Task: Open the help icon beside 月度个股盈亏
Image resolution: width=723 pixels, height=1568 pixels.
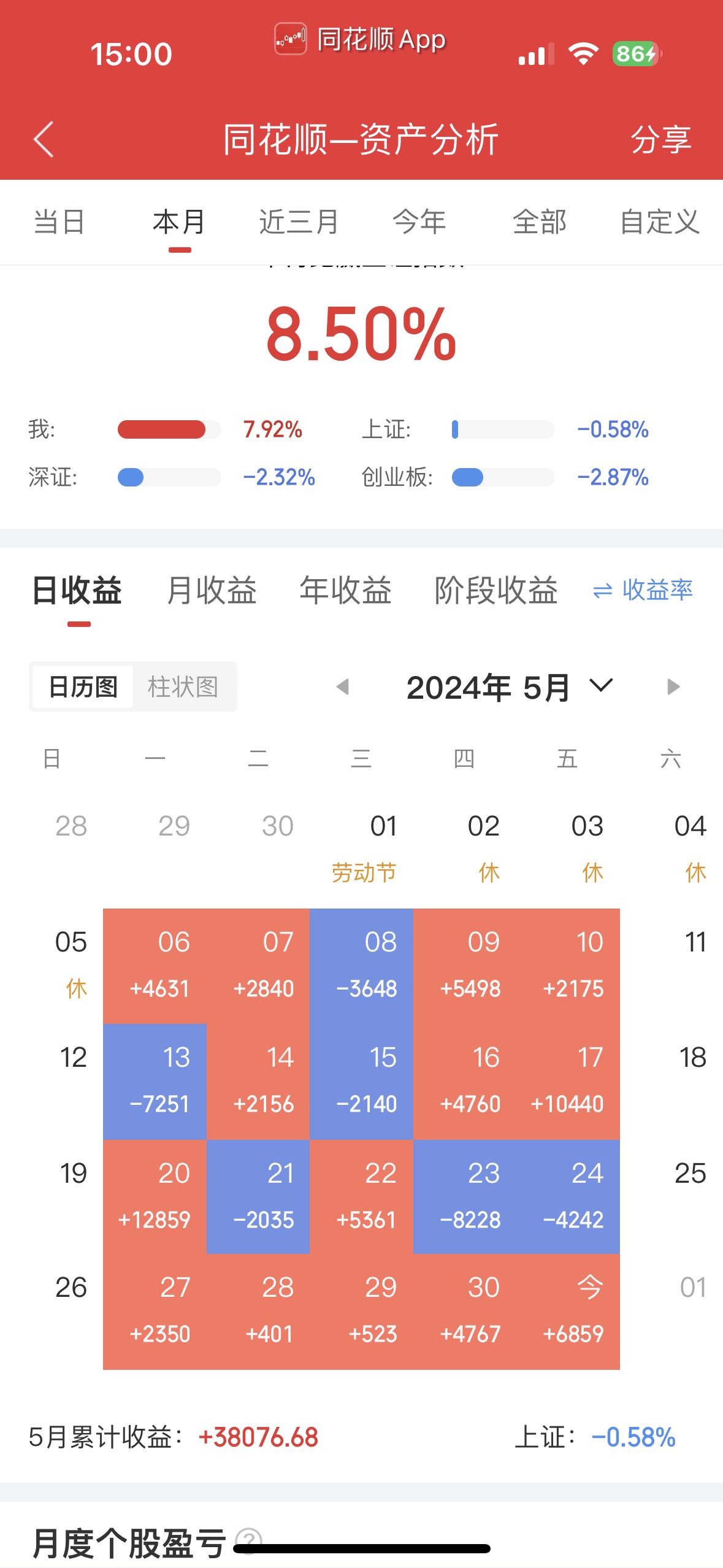Action: click(x=249, y=1540)
